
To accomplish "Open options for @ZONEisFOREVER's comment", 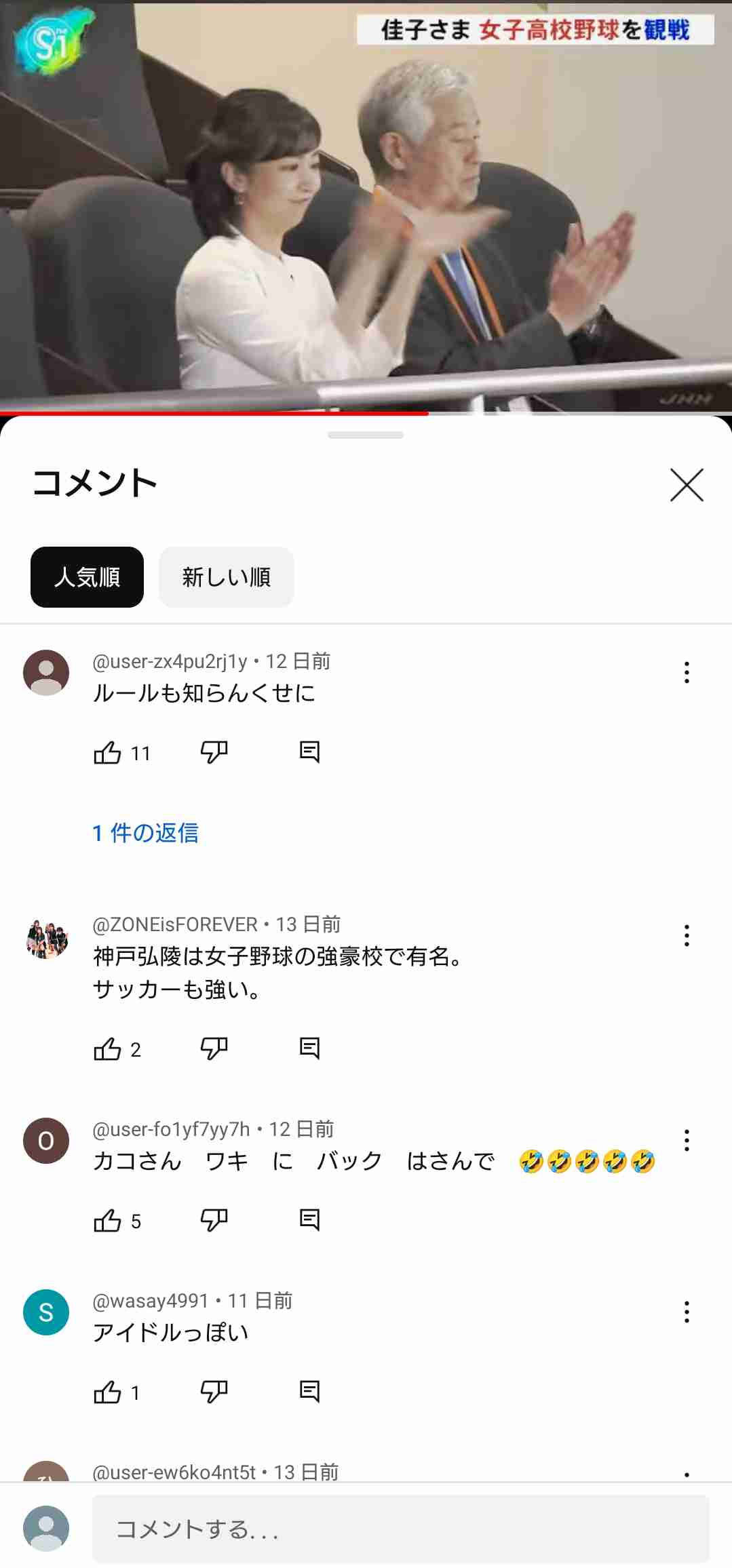I will coord(687,935).
